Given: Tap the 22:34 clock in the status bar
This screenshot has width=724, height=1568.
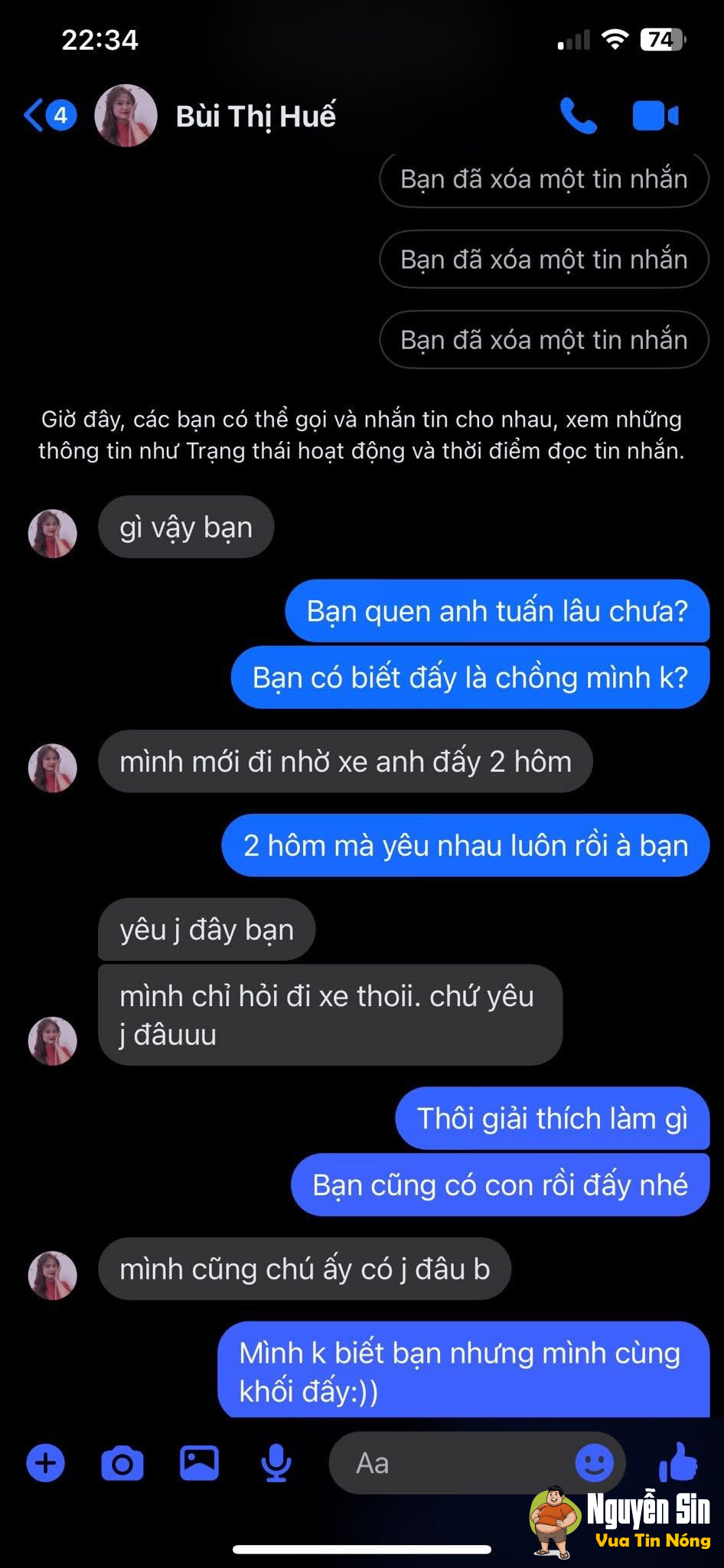Looking at the screenshot, I should tap(99, 41).
